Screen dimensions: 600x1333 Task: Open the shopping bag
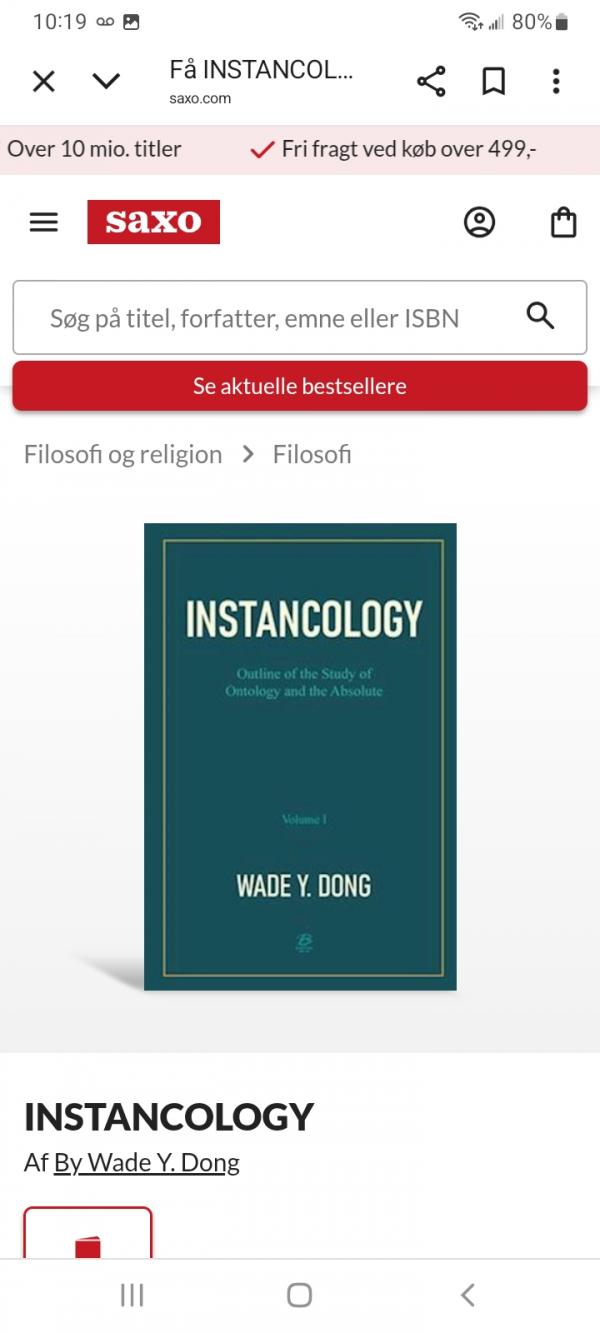pyautogui.click(x=564, y=222)
